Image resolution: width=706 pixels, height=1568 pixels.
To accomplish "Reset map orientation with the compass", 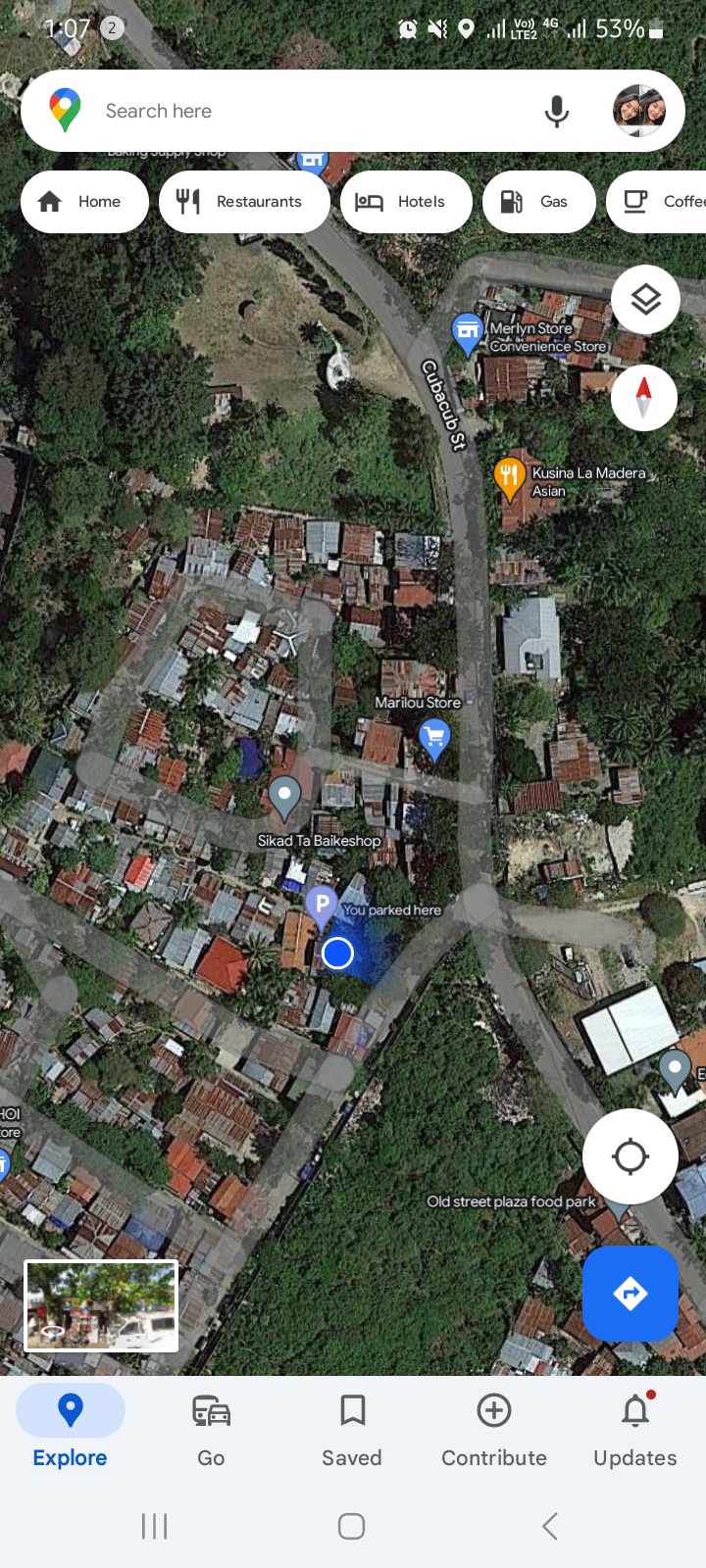I will [644, 397].
